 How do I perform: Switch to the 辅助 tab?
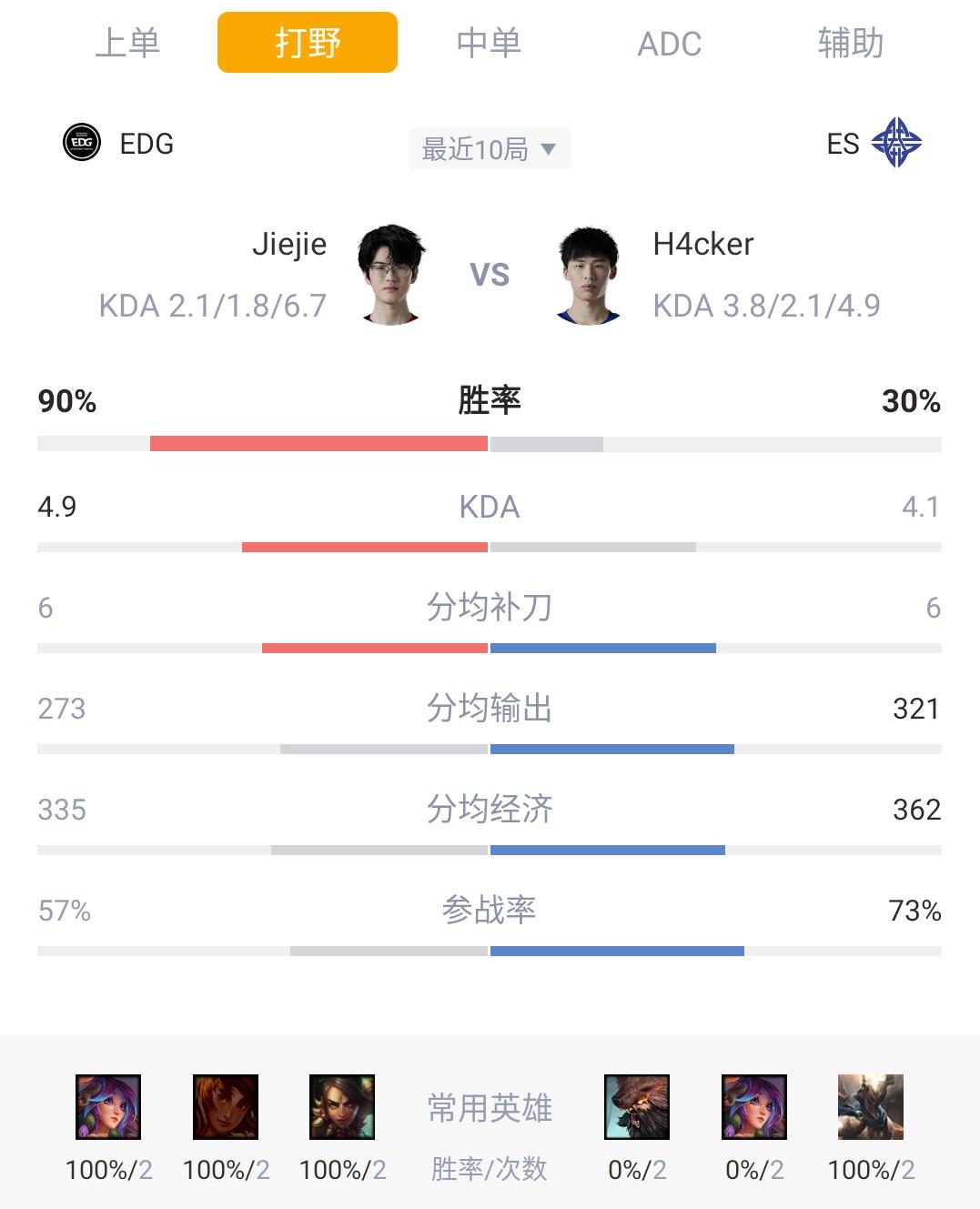click(850, 43)
